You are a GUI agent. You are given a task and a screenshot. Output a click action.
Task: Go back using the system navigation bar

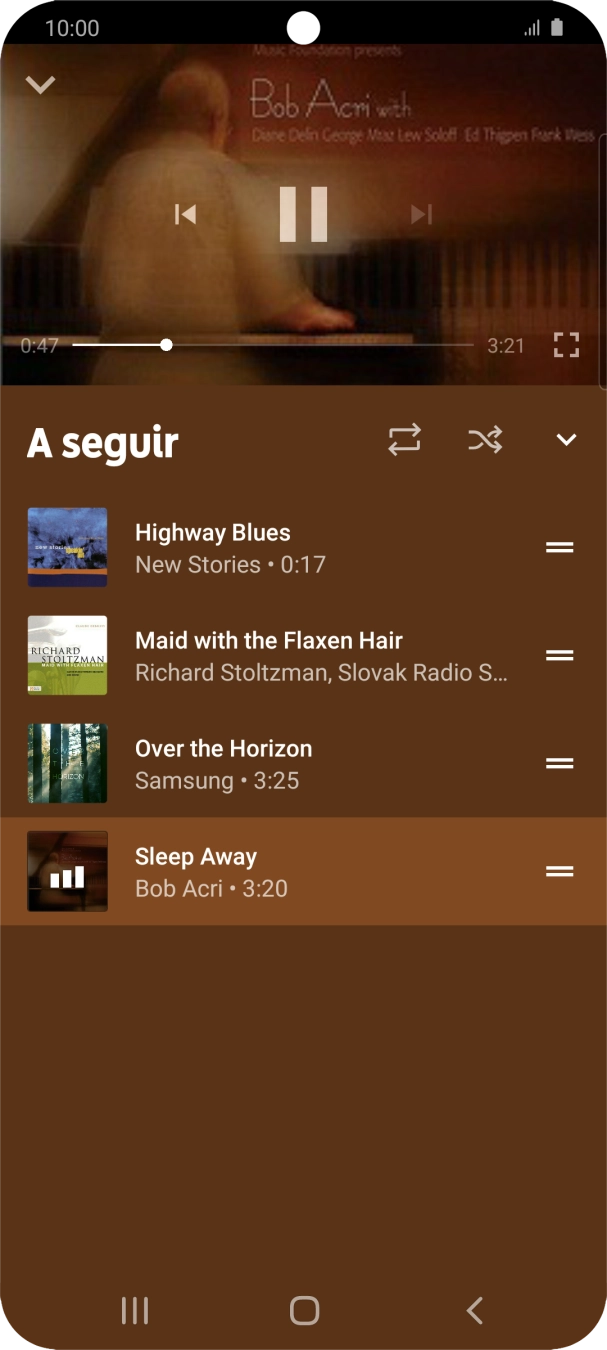(x=475, y=1310)
